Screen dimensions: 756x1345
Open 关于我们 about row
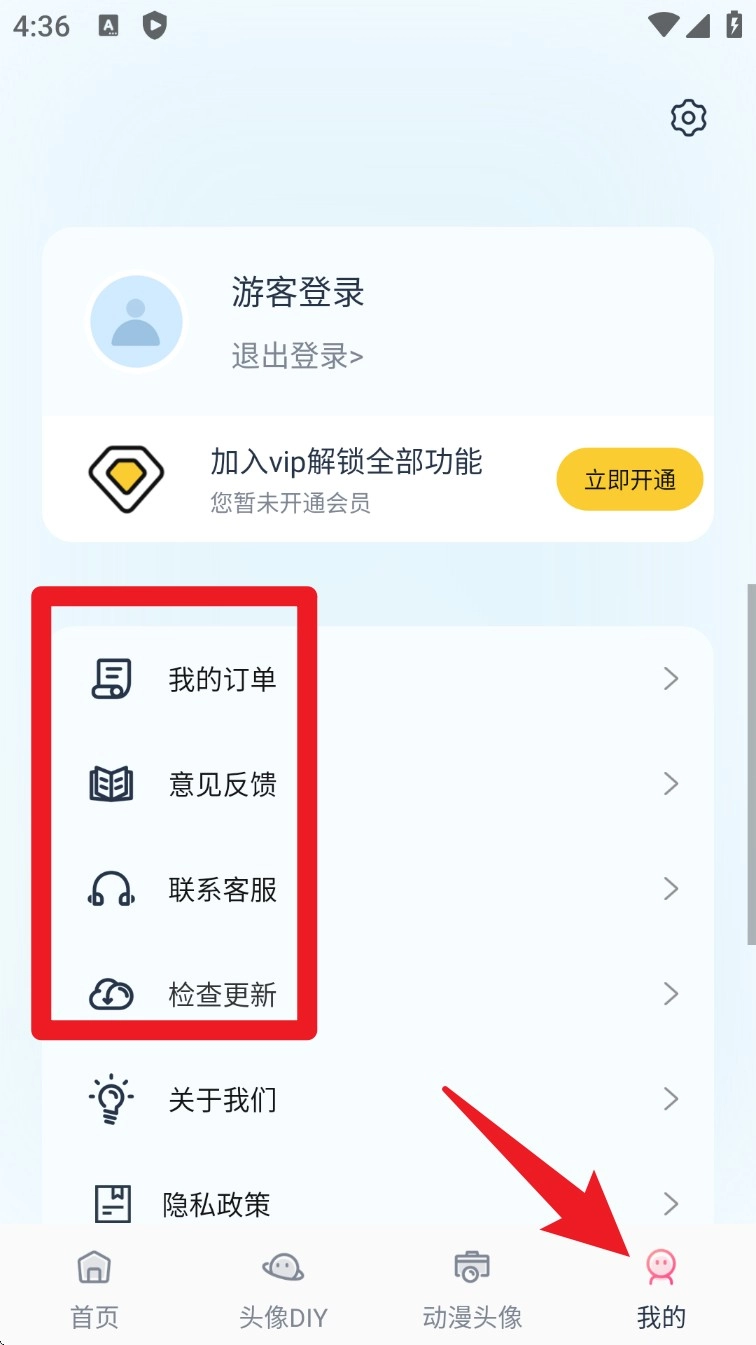(380, 1100)
